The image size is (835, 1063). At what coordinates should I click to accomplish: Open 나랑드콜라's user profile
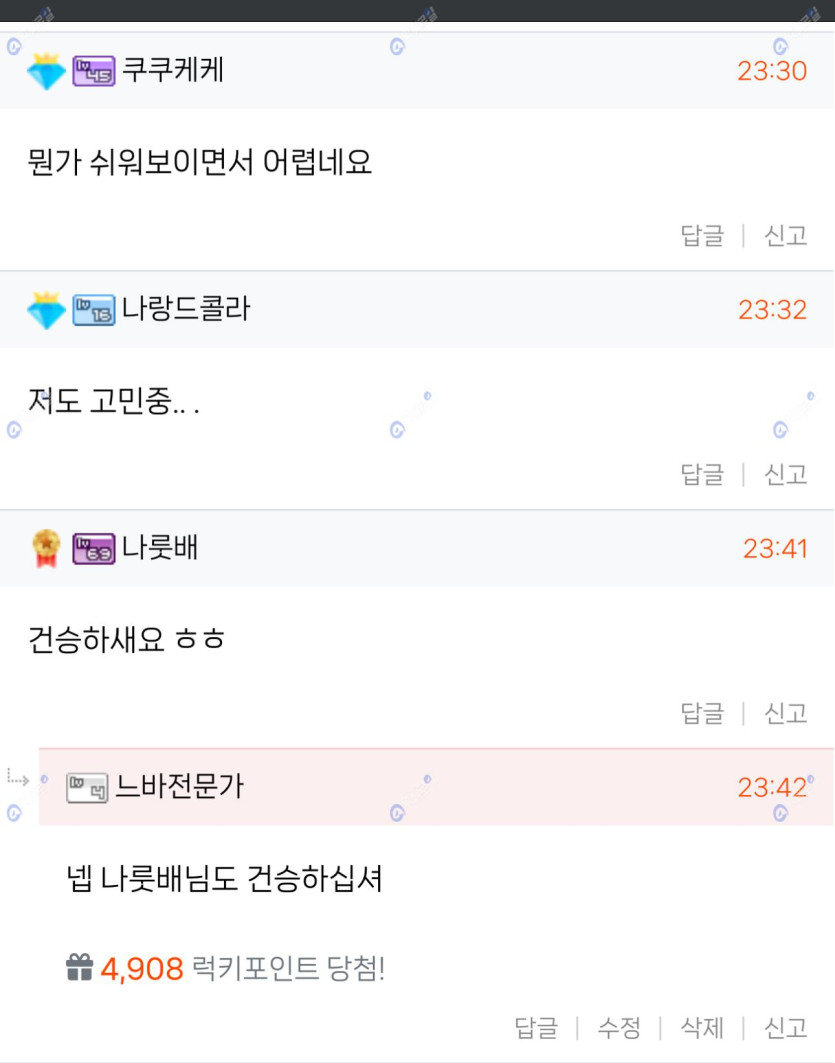pyautogui.click(x=185, y=309)
